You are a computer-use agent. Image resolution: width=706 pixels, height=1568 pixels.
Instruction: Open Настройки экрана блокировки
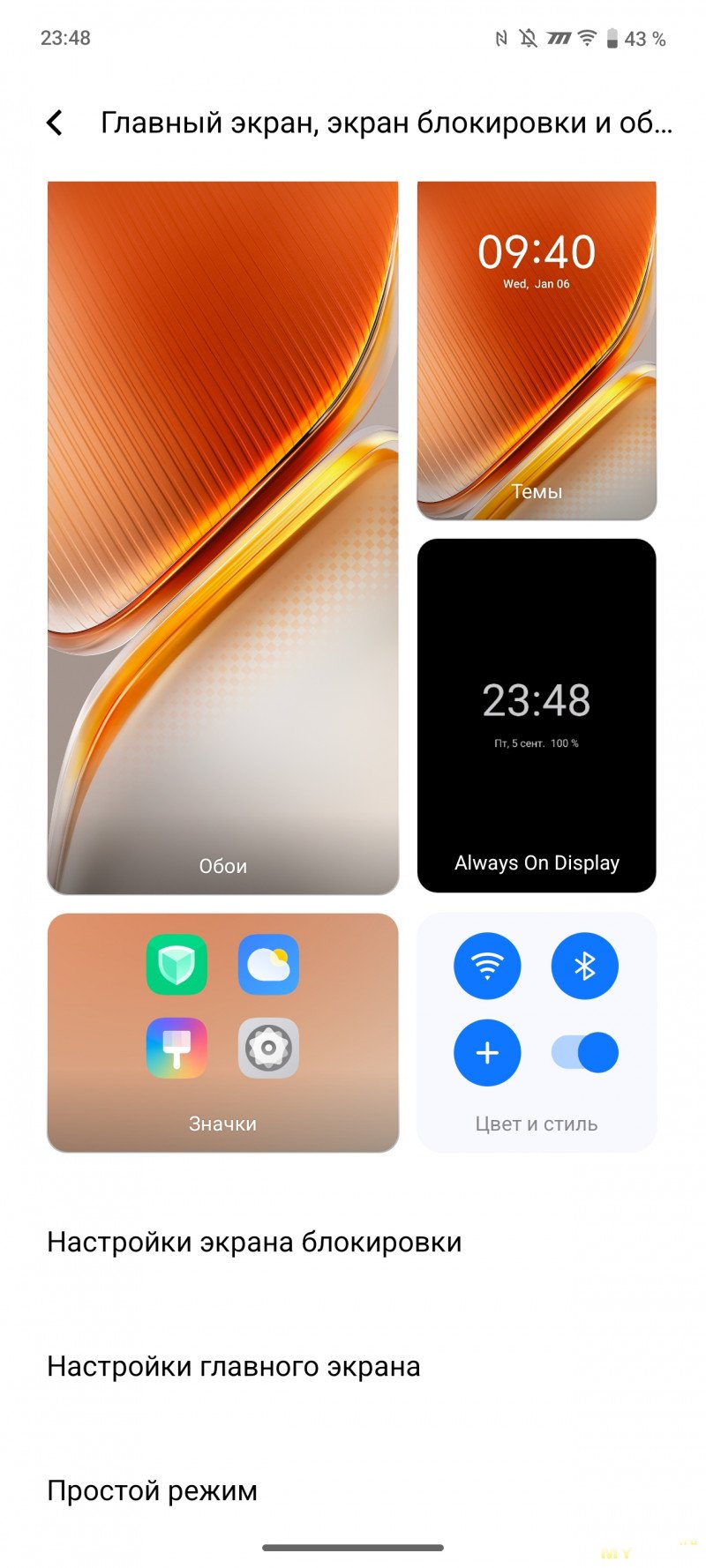tap(254, 1242)
